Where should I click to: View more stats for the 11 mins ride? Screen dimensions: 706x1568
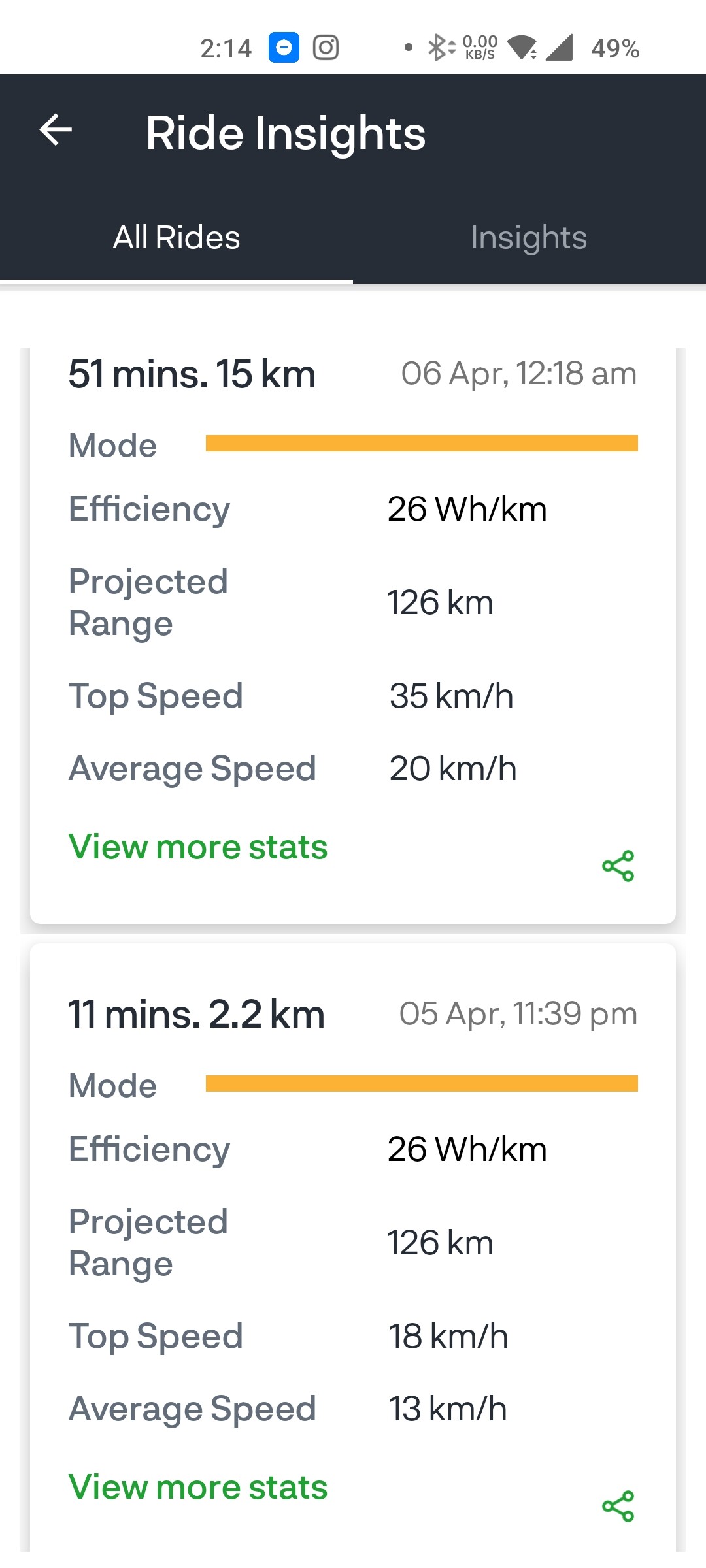(198, 1488)
